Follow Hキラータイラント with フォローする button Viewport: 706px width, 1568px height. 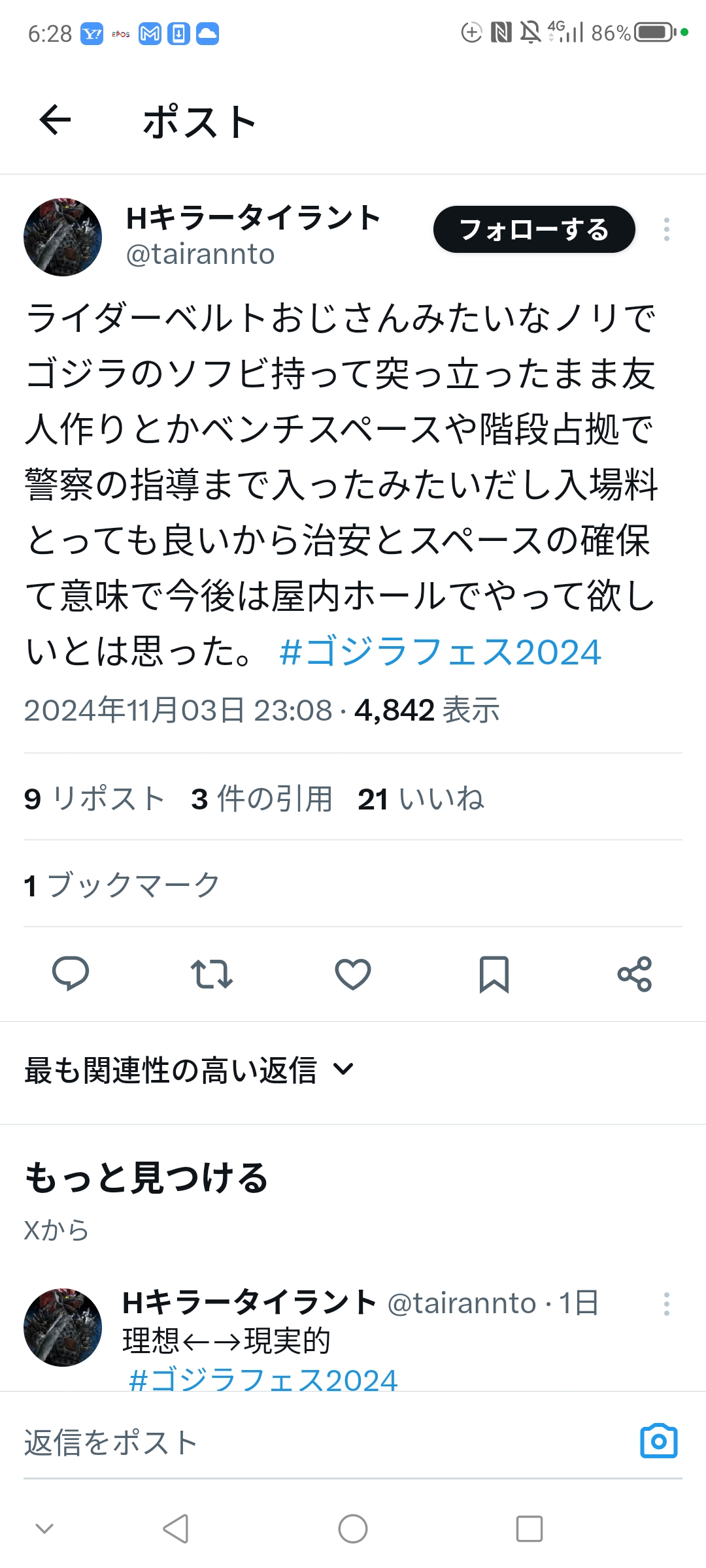[534, 229]
